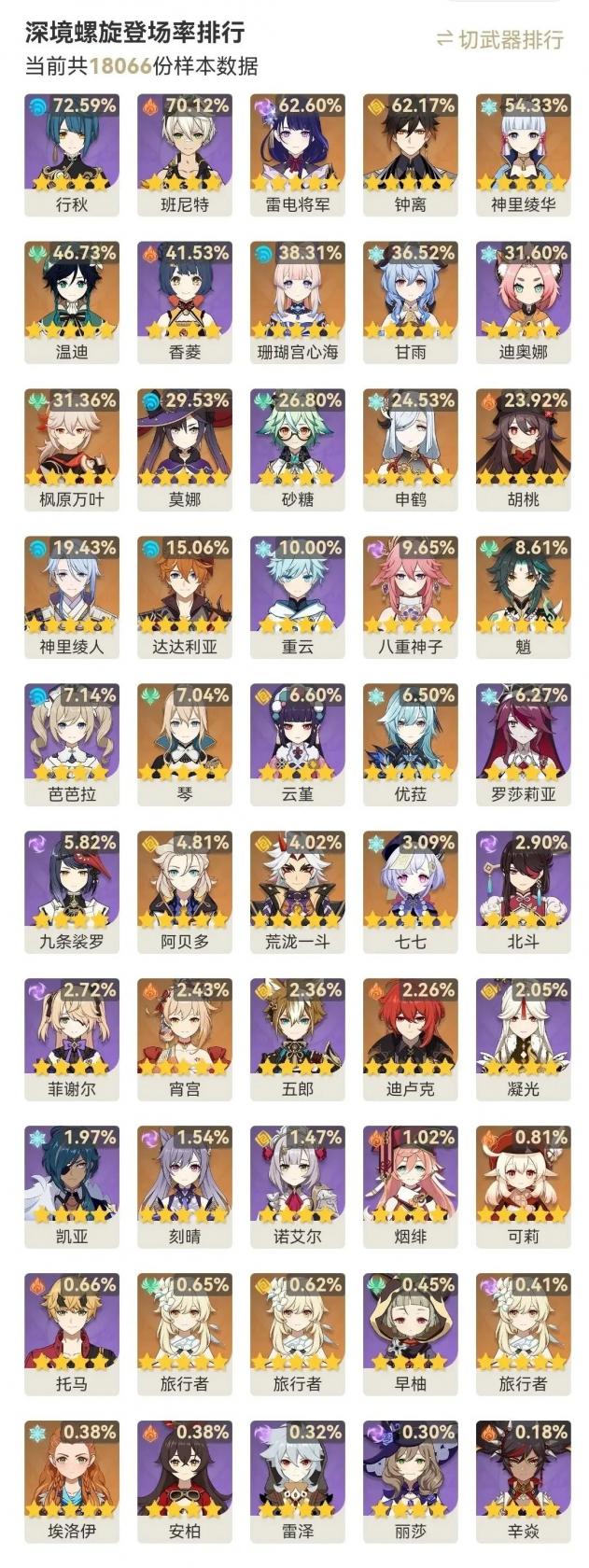589x1568 pixels.
Task: Select 神里绫人 card
Action: click(x=72, y=596)
